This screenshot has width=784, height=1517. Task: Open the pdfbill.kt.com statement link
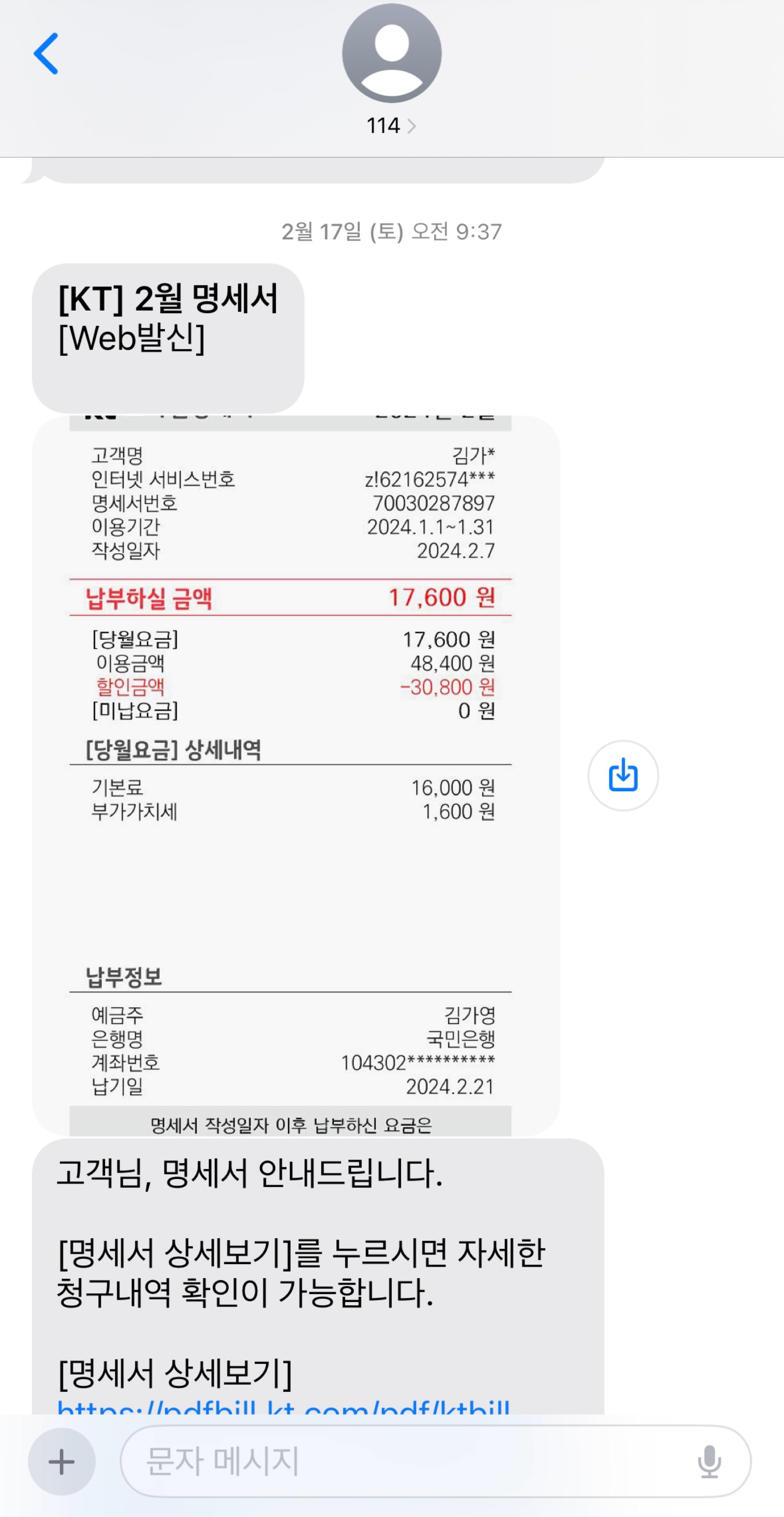[x=283, y=1406]
